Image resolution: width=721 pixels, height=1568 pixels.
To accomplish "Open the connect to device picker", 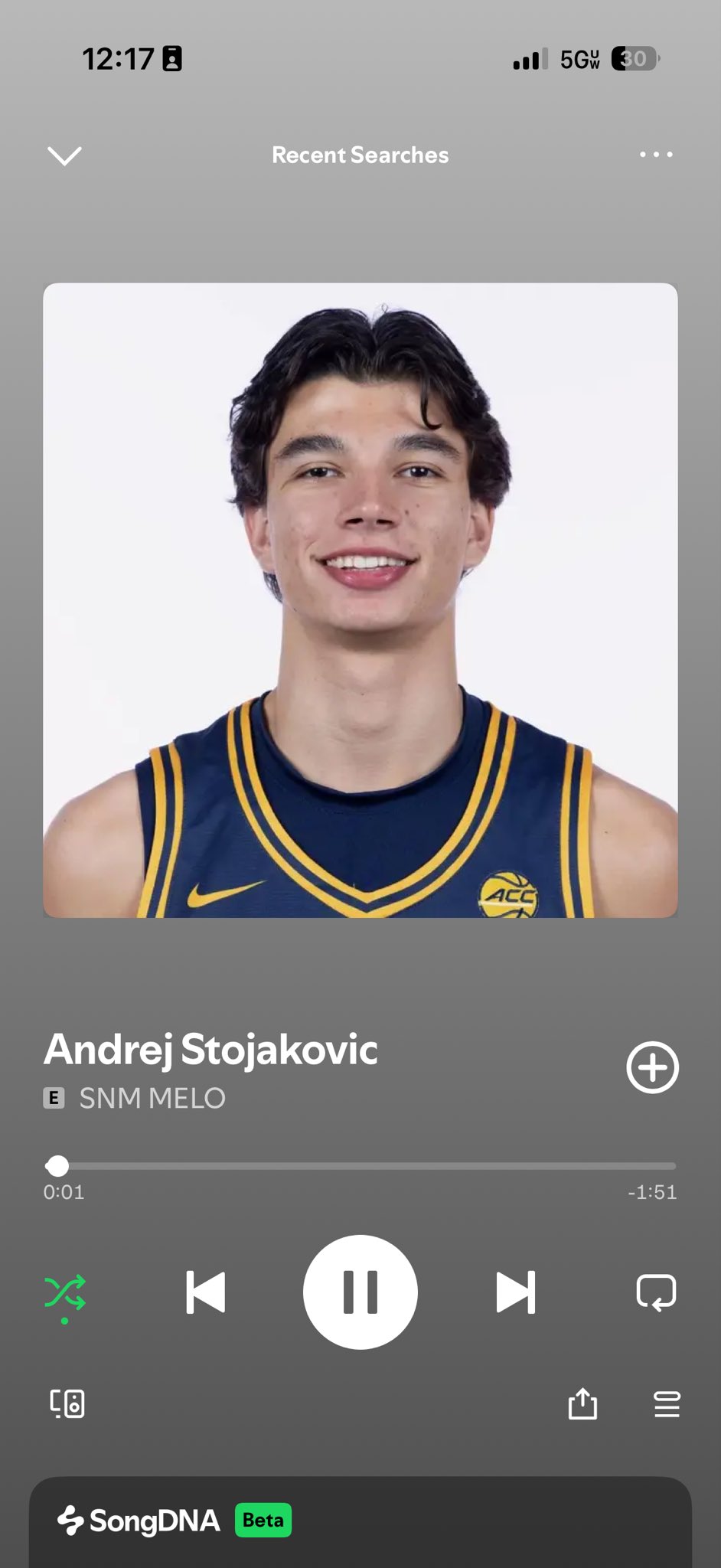I will tap(67, 1404).
